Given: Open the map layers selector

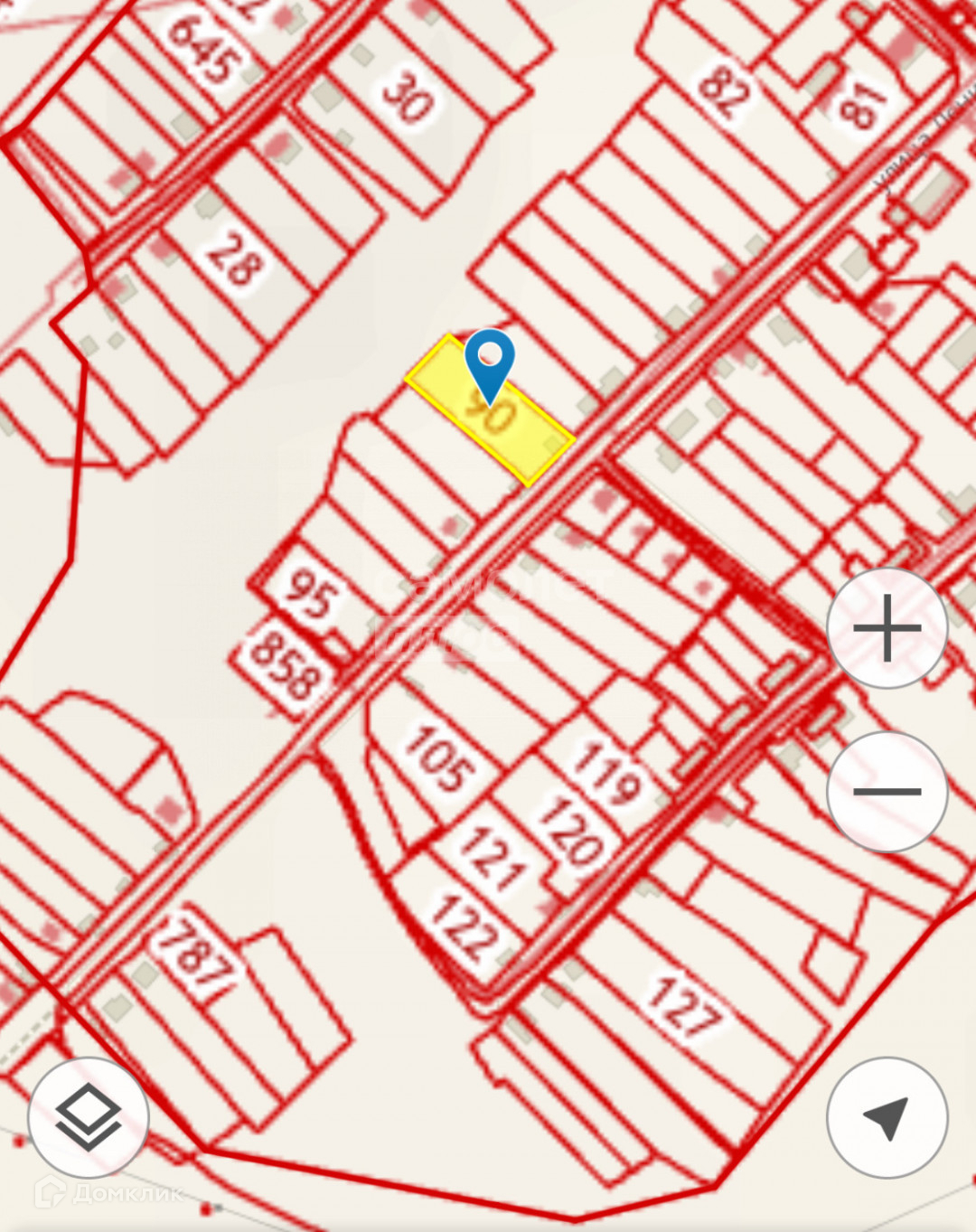Looking at the screenshot, I should pos(89,1117).
